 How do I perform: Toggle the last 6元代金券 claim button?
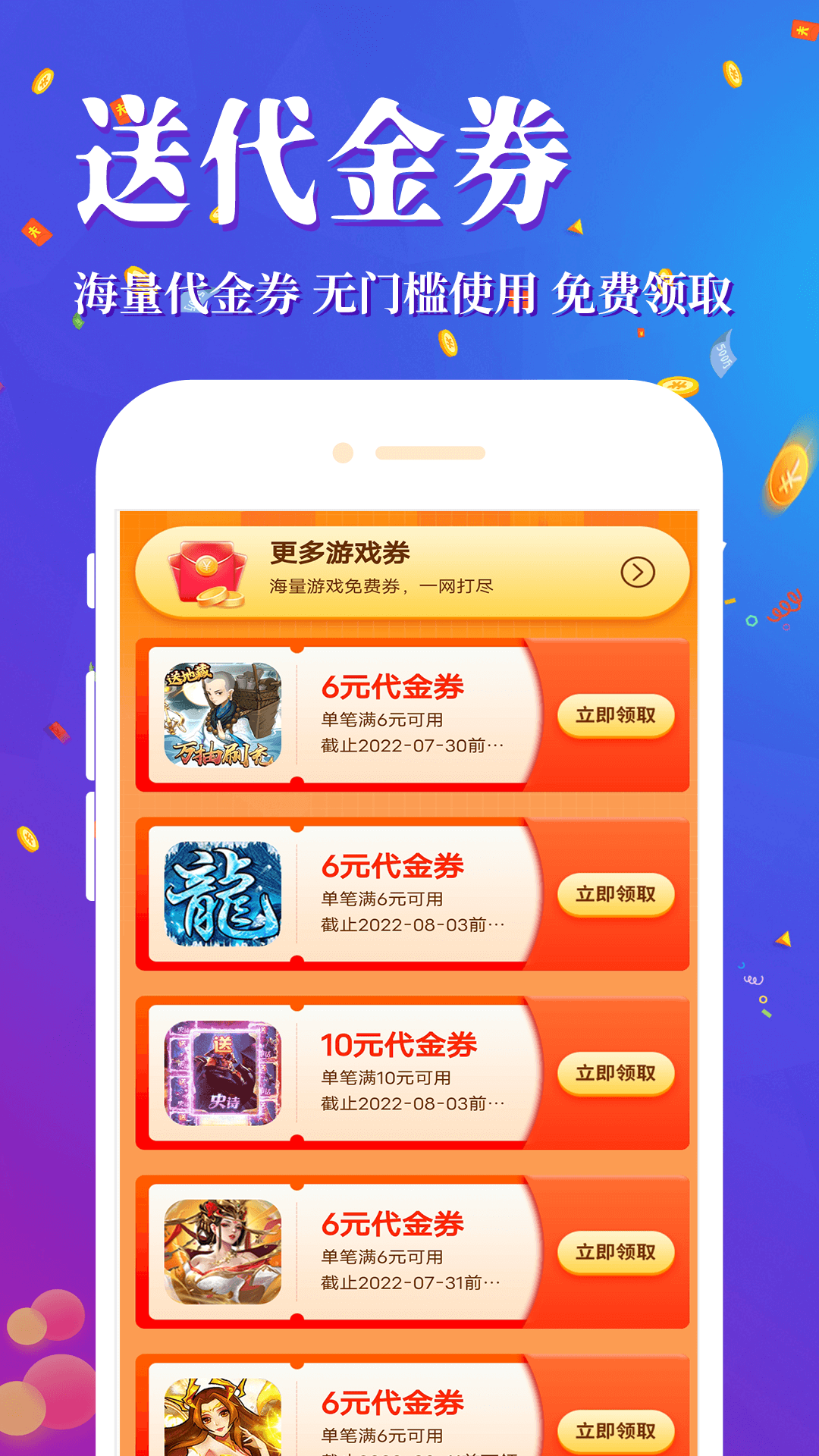click(x=616, y=1429)
